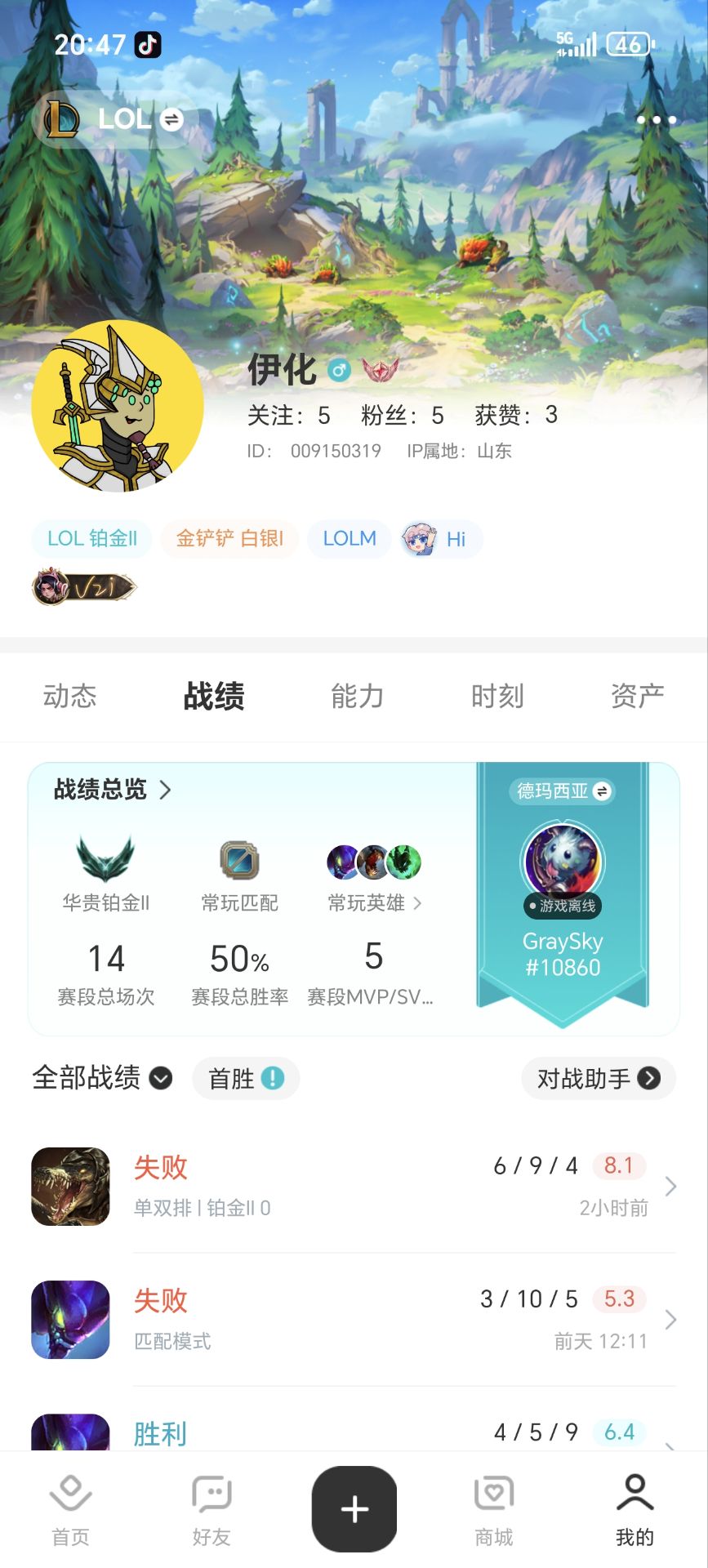Open the 金铲铲 白银I chip
The image size is (708, 1568).
230,539
